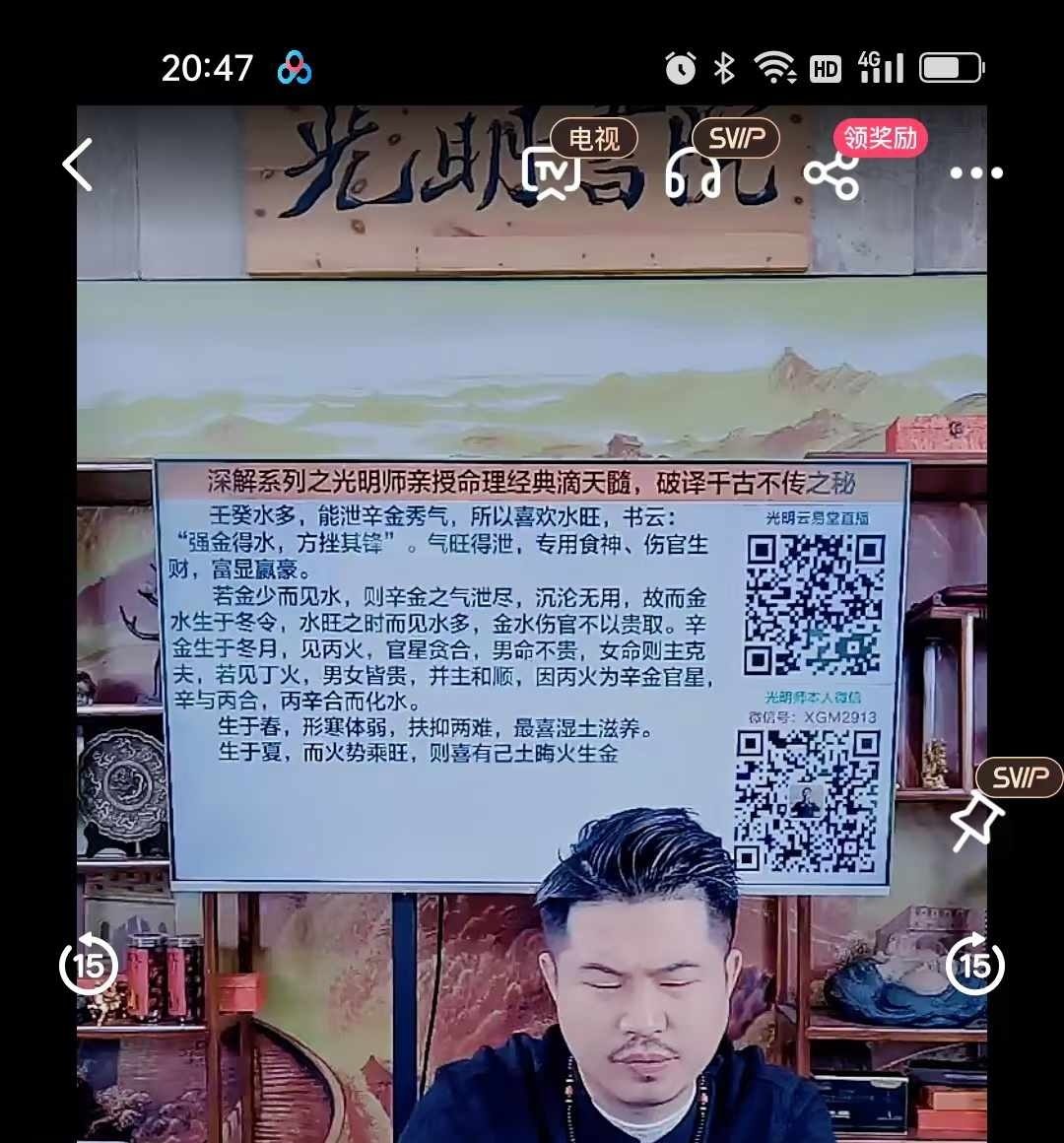This screenshot has width=1064, height=1143.
Task: Tap the SVIP pin icon
Action: pos(976,820)
